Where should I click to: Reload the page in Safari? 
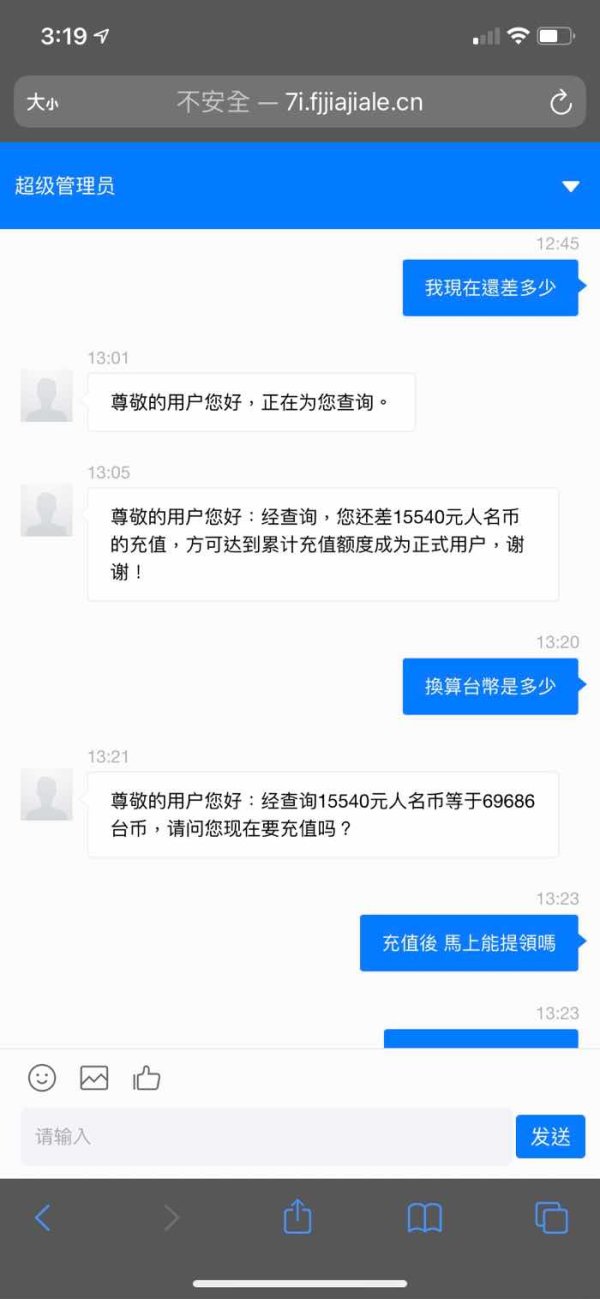click(560, 102)
